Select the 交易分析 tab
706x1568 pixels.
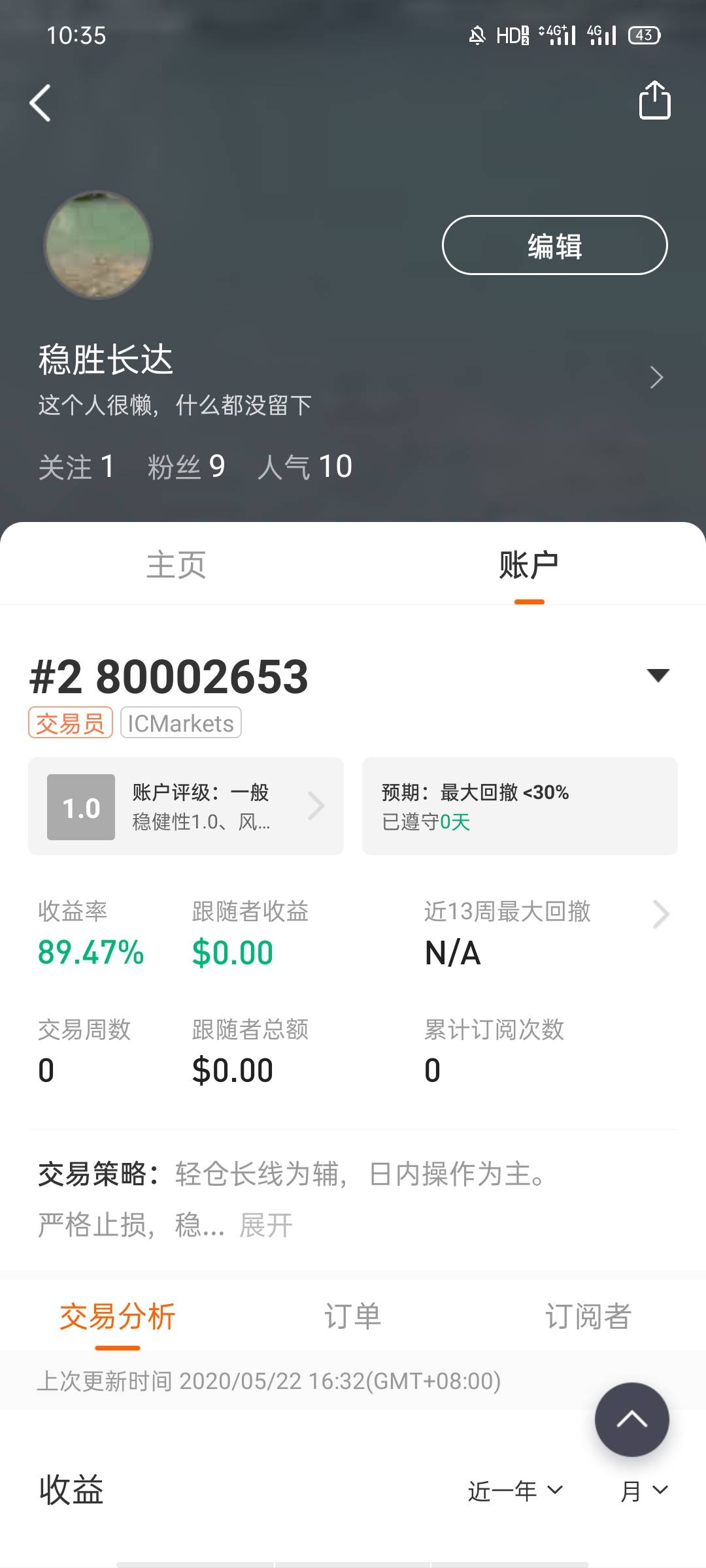(x=118, y=1316)
